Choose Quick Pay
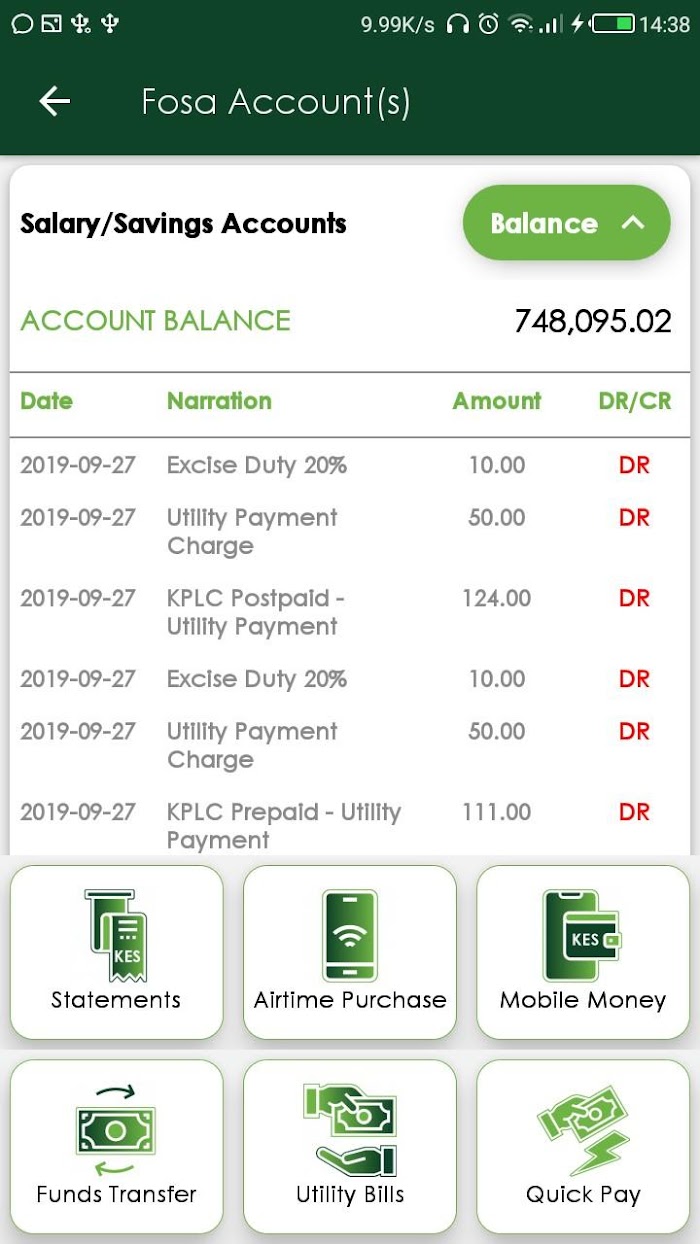 click(x=583, y=1146)
